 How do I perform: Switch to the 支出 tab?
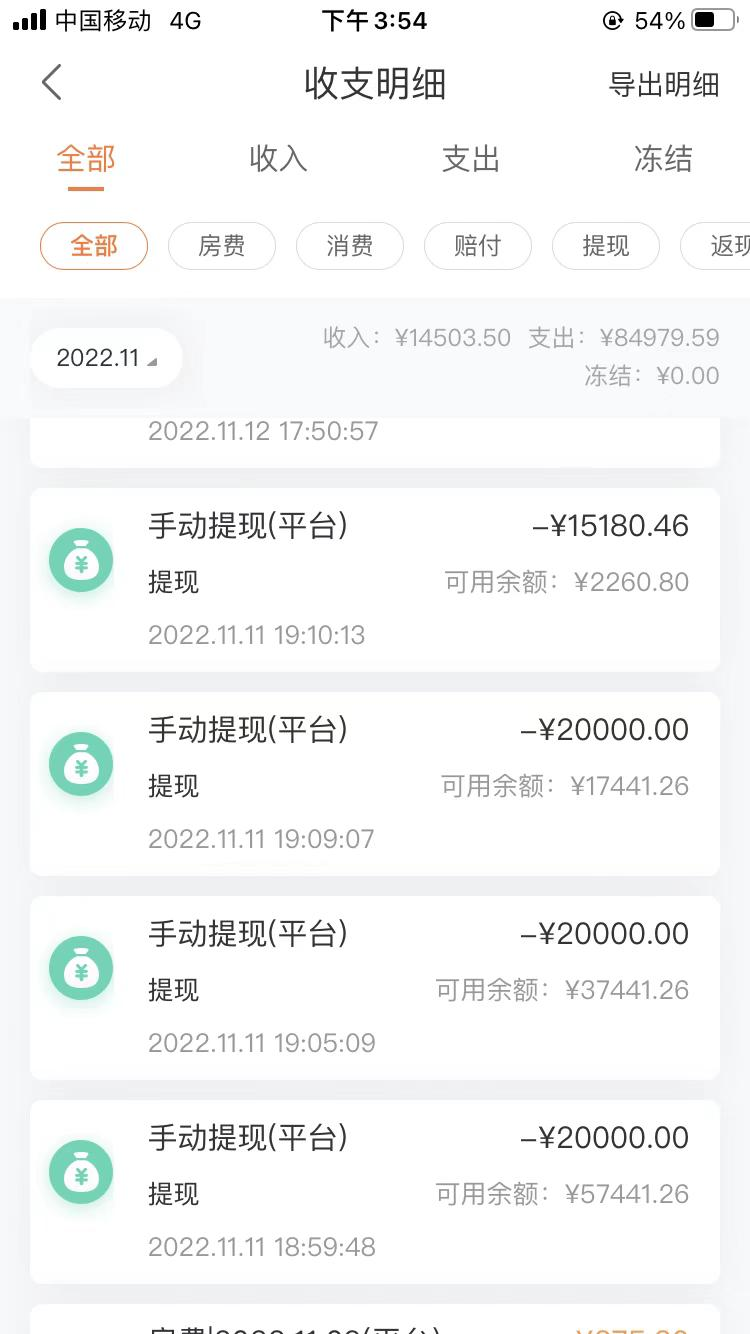(470, 159)
